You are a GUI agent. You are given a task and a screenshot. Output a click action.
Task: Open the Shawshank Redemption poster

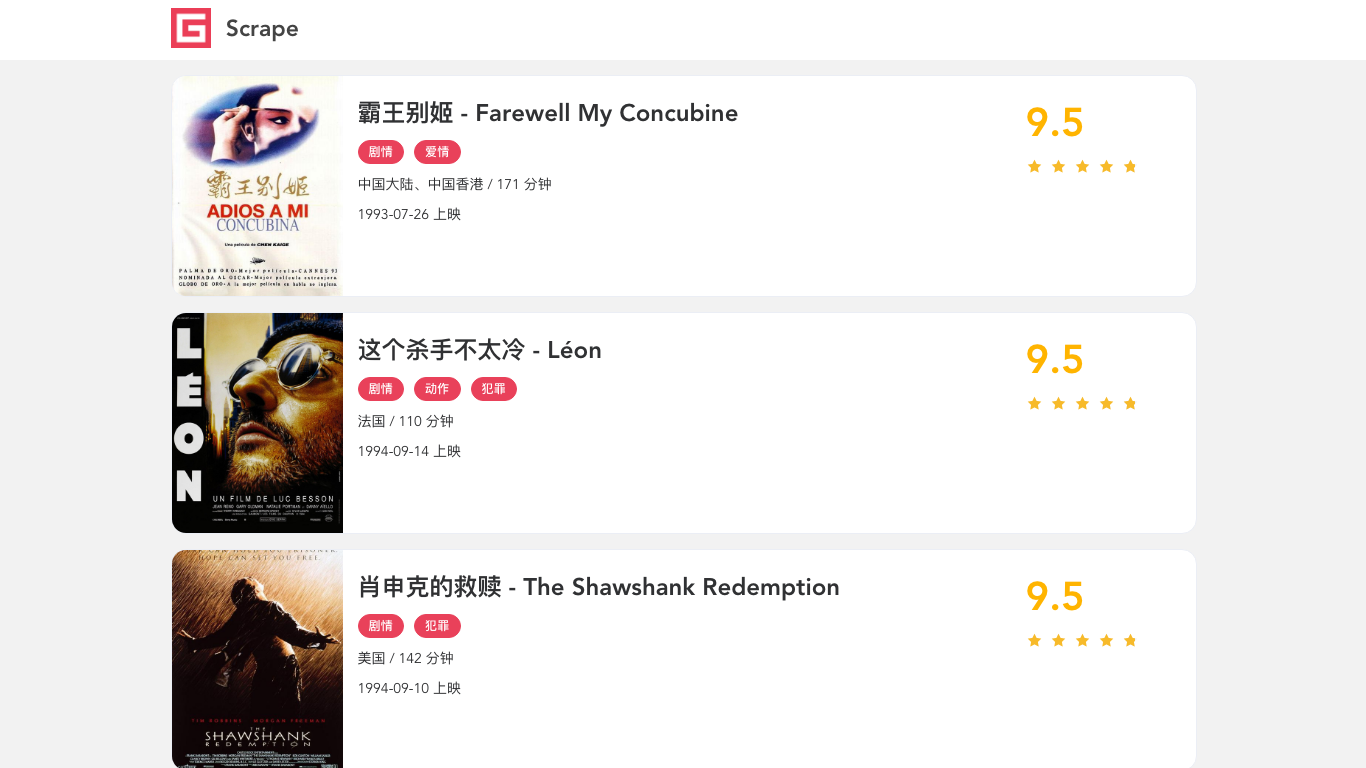pyautogui.click(x=258, y=659)
